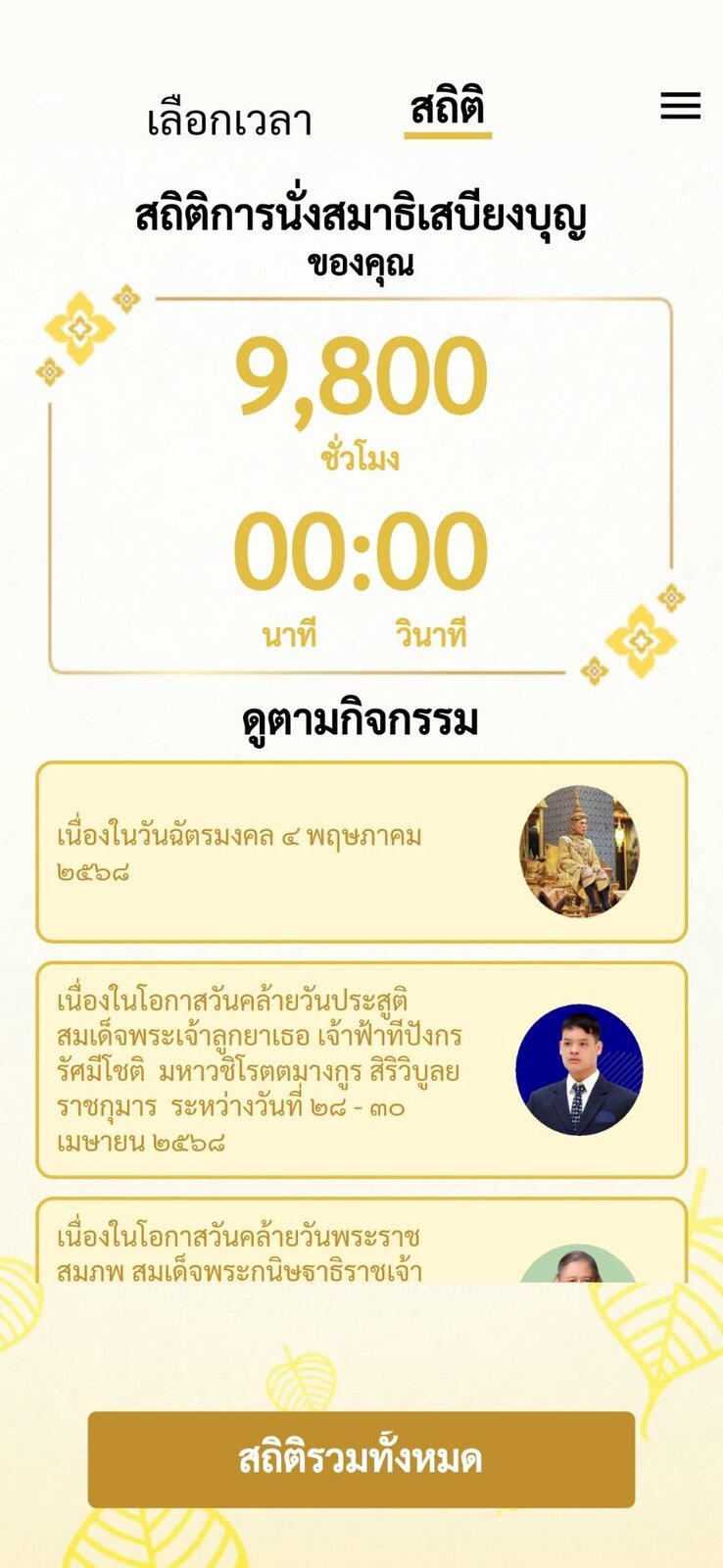Open the วันฉัตรมงคล ๔ พฤษภาคม activity card
This screenshot has width=723, height=1568.
(361, 852)
